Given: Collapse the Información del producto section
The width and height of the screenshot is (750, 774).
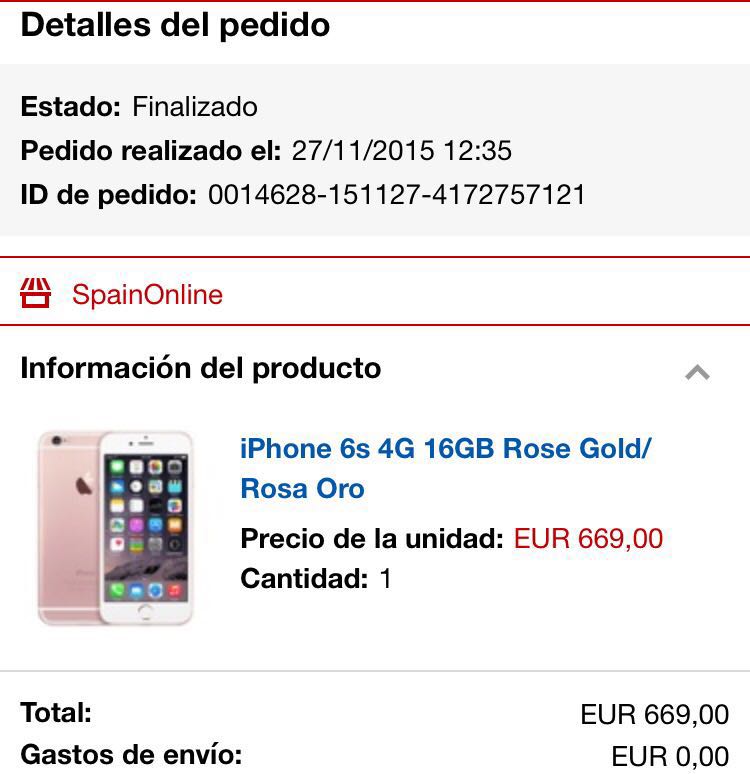Looking at the screenshot, I should [x=697, y=372].
